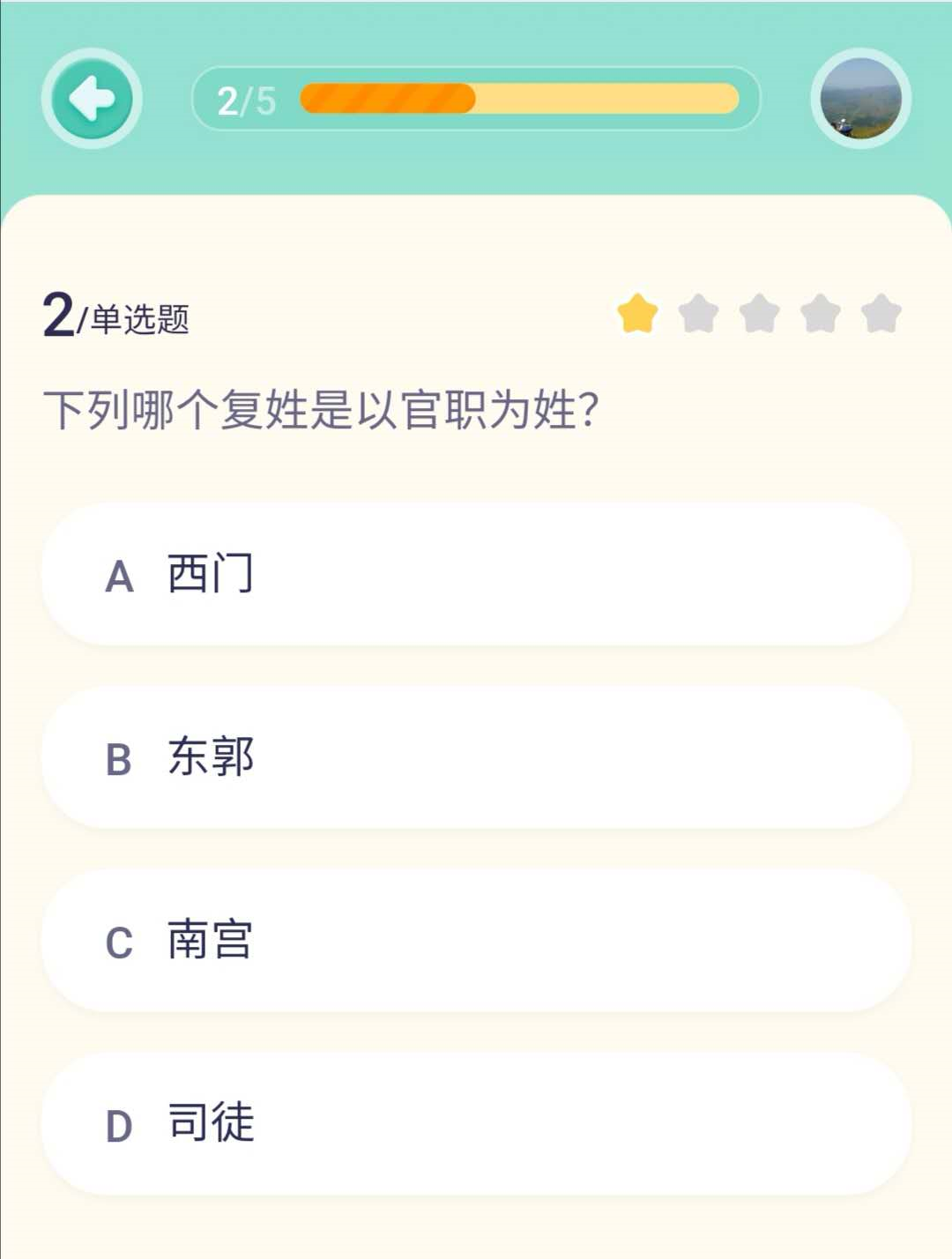
Task: Tap the yellow unfilled portion of the progress bar
Action: [608, 99]
